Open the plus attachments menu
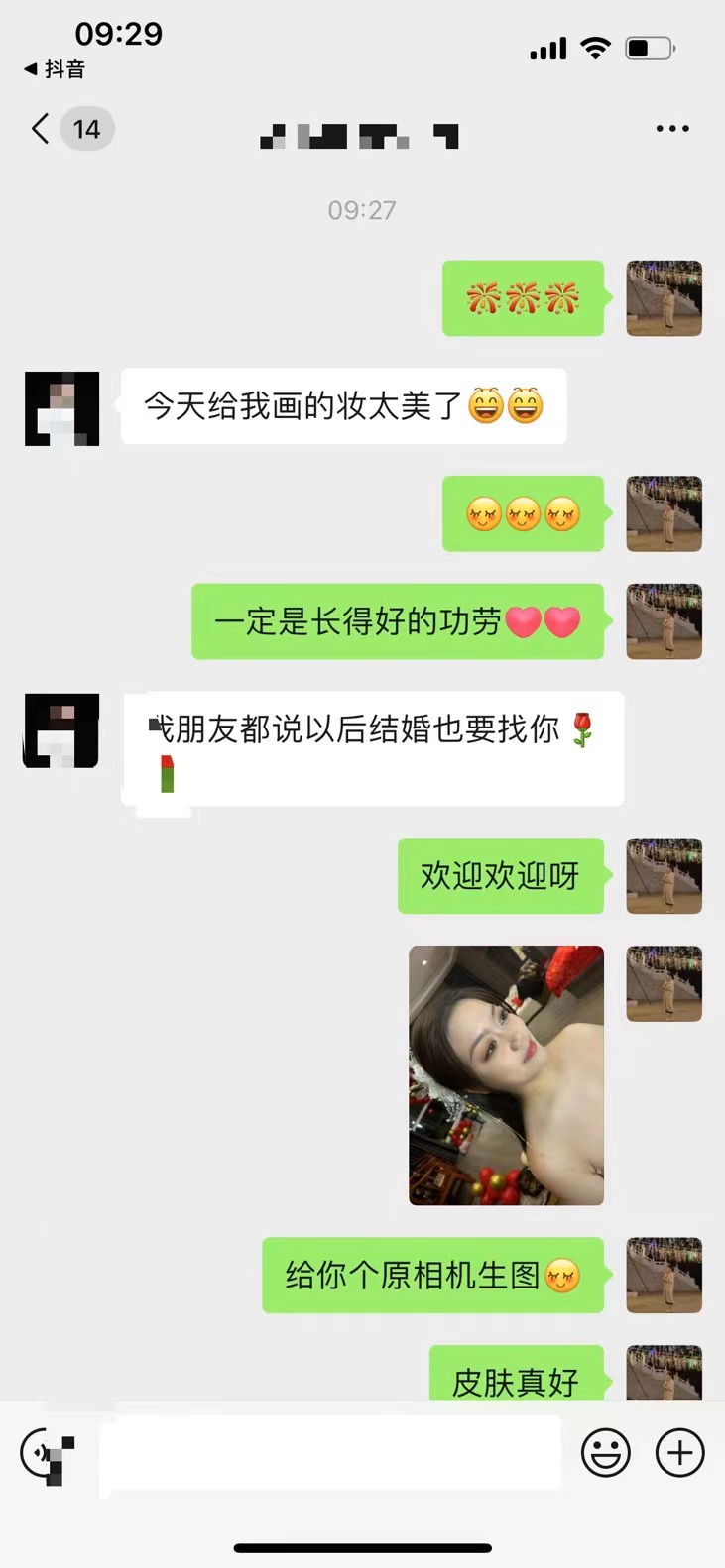725x1568 pixels. coord(680,1453)
